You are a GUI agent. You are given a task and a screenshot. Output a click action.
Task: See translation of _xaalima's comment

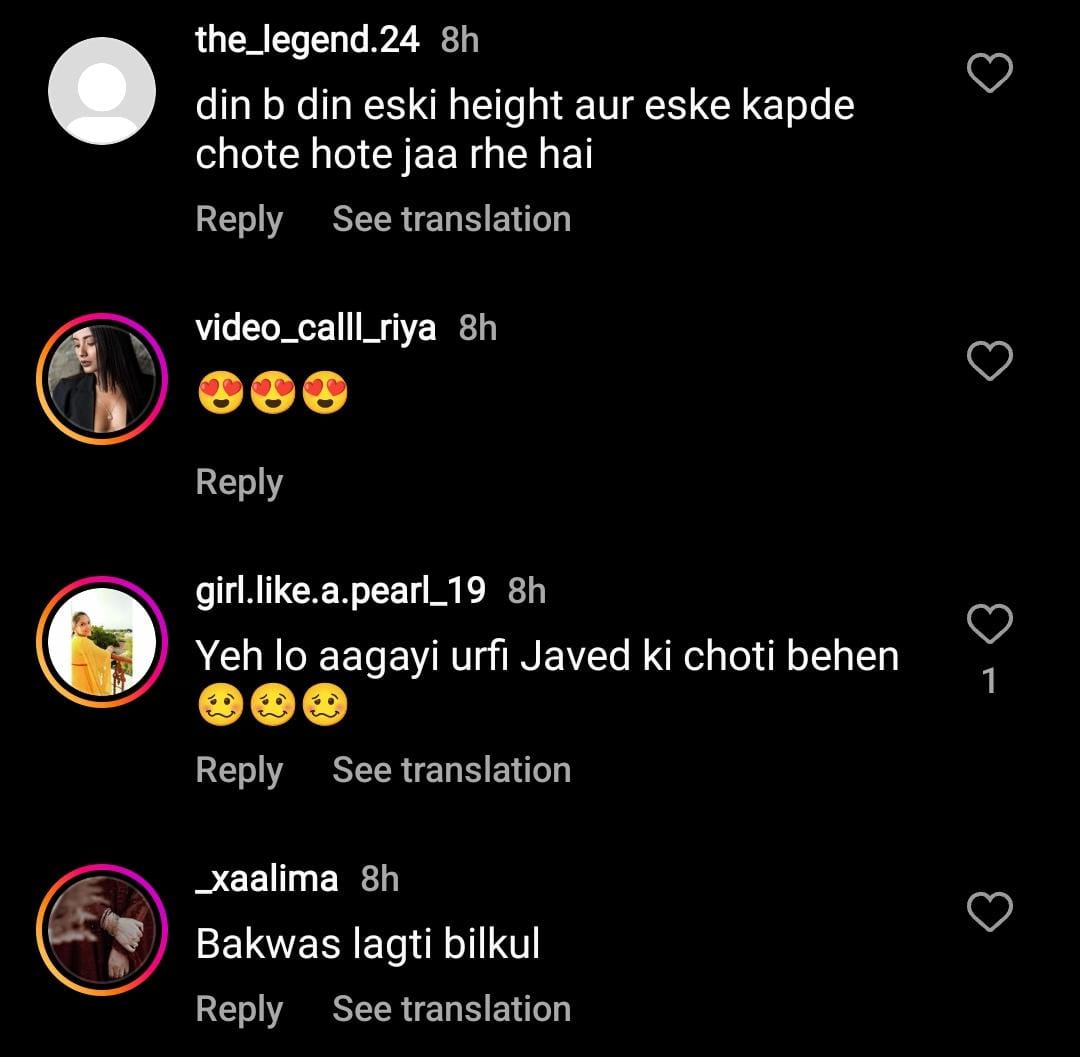(x=451, y=1009)
